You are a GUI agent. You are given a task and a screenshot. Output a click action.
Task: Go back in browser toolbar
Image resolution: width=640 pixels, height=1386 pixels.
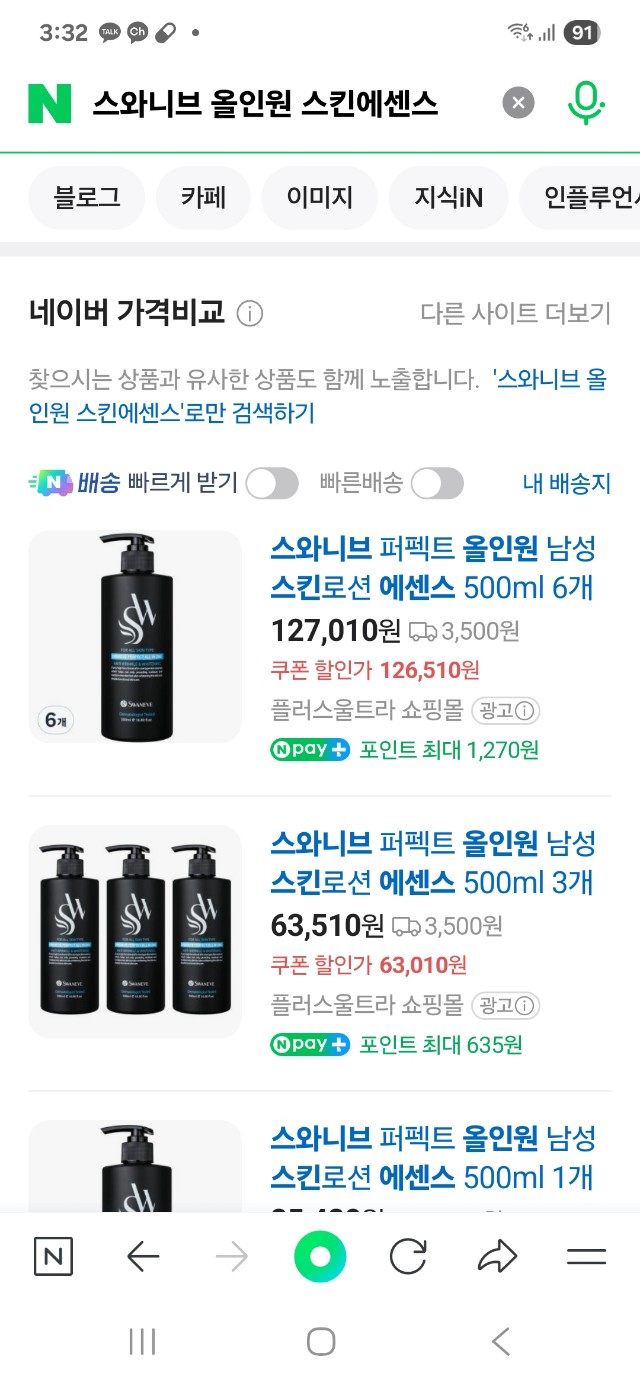144,1257
